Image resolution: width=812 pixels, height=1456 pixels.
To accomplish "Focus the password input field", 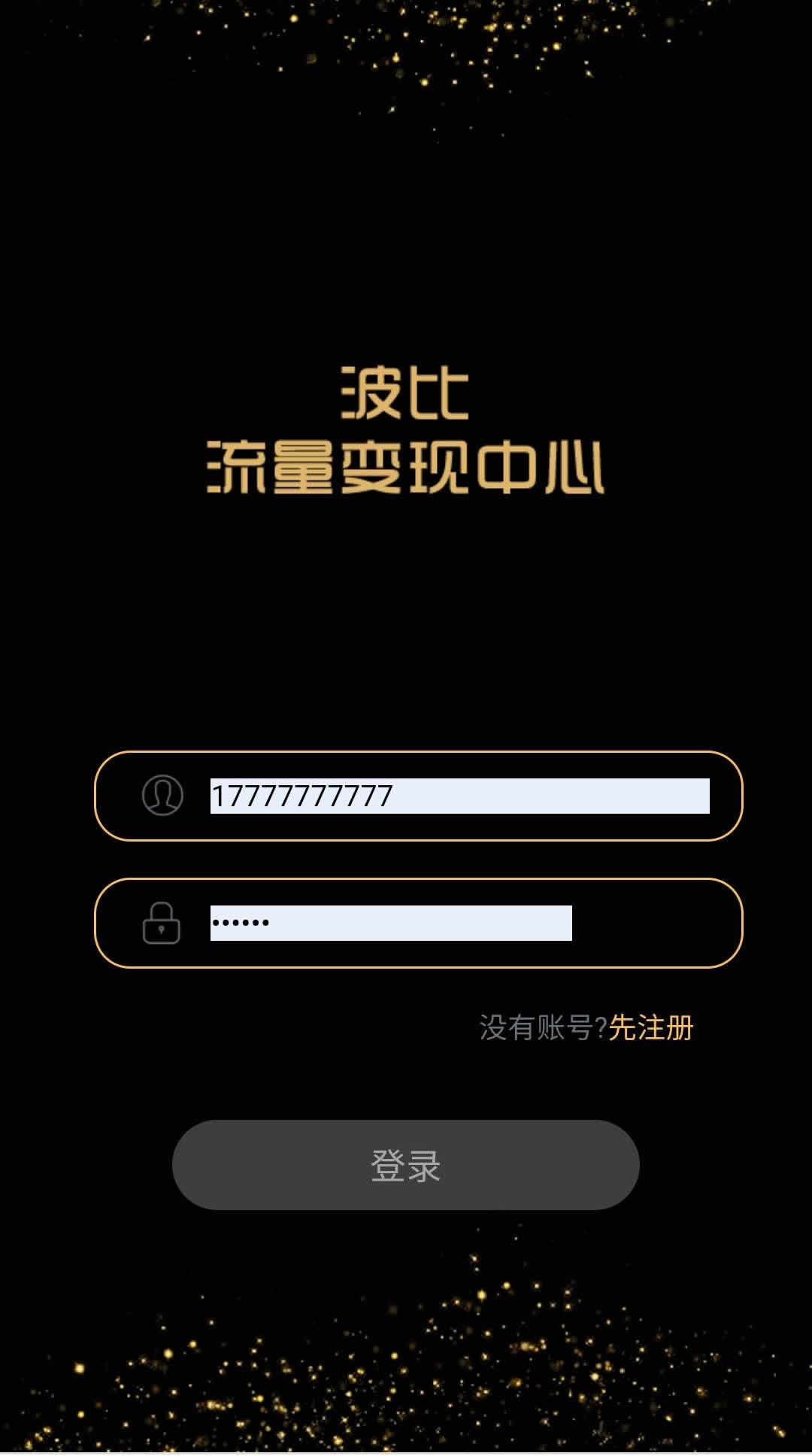I will pos(391,923).
